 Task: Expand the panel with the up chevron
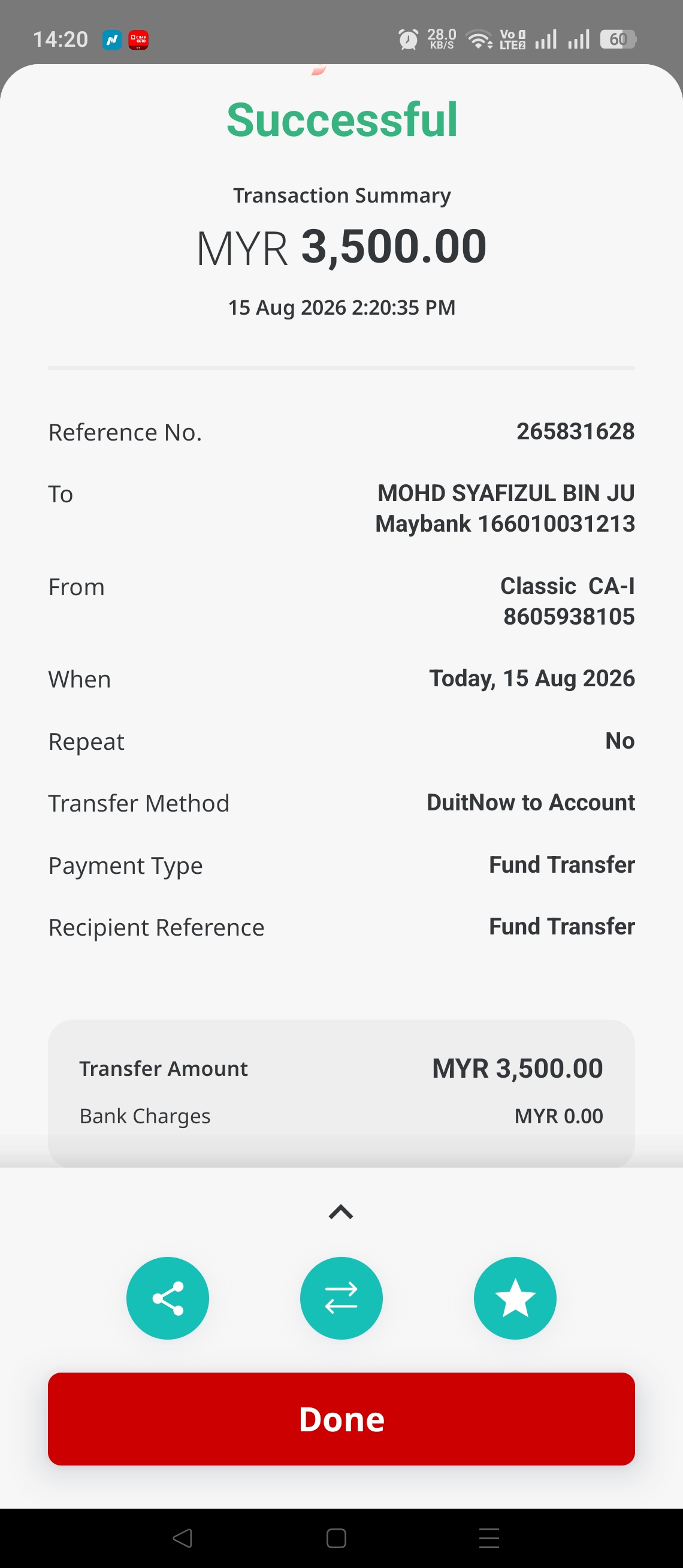[341, 1212]
